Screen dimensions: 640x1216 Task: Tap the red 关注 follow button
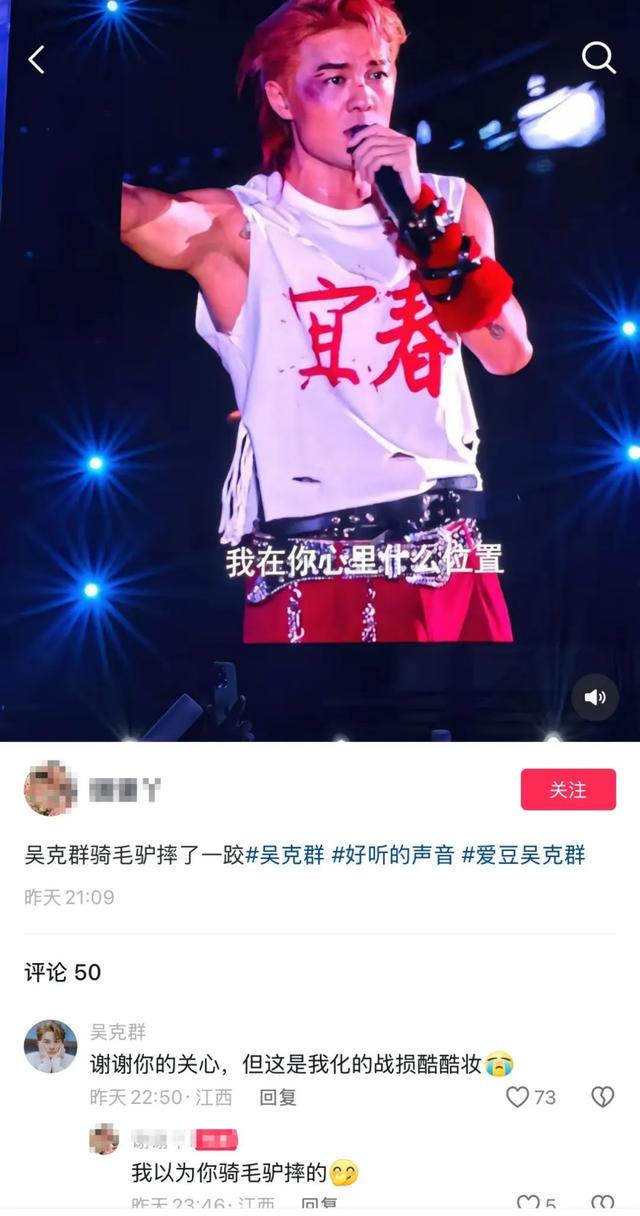(567, 789)
